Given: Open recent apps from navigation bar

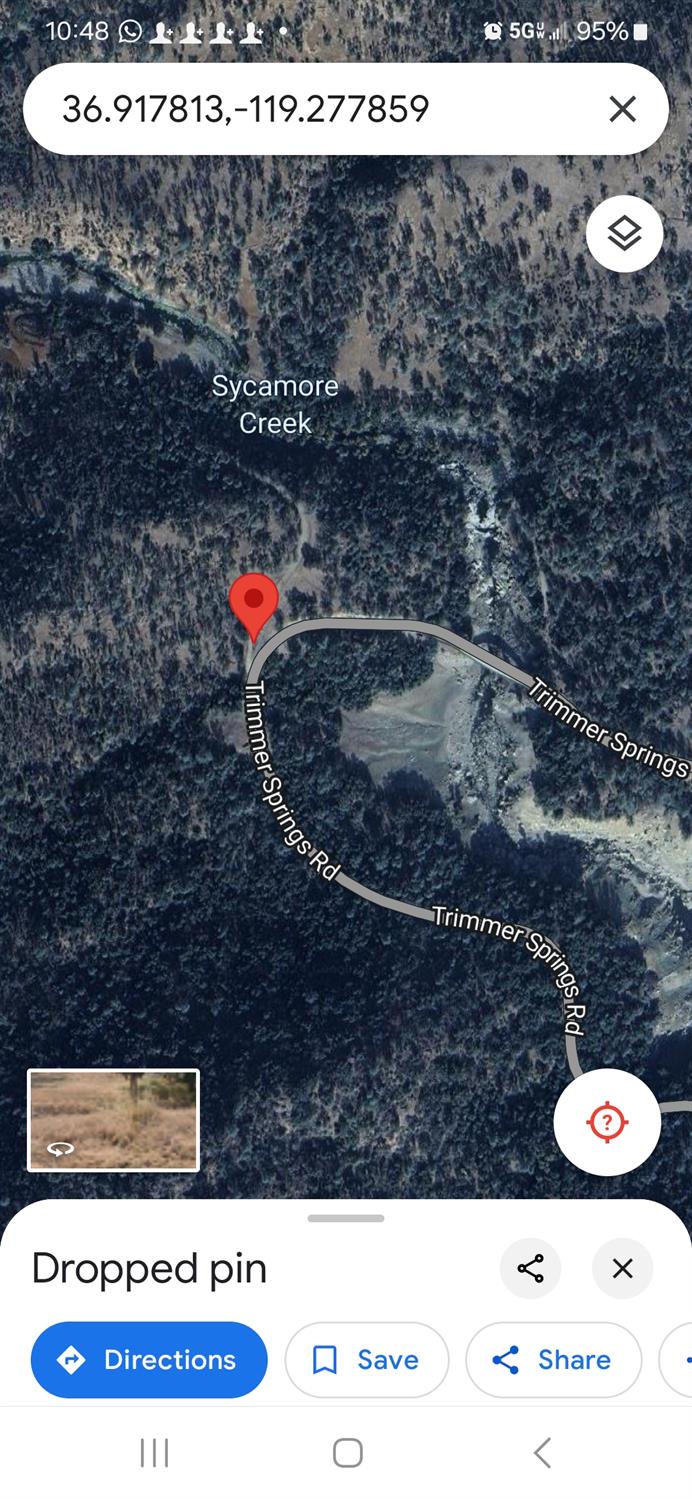Looking at the screenshot, I should pyautogui.click(x=154, y=1452).
